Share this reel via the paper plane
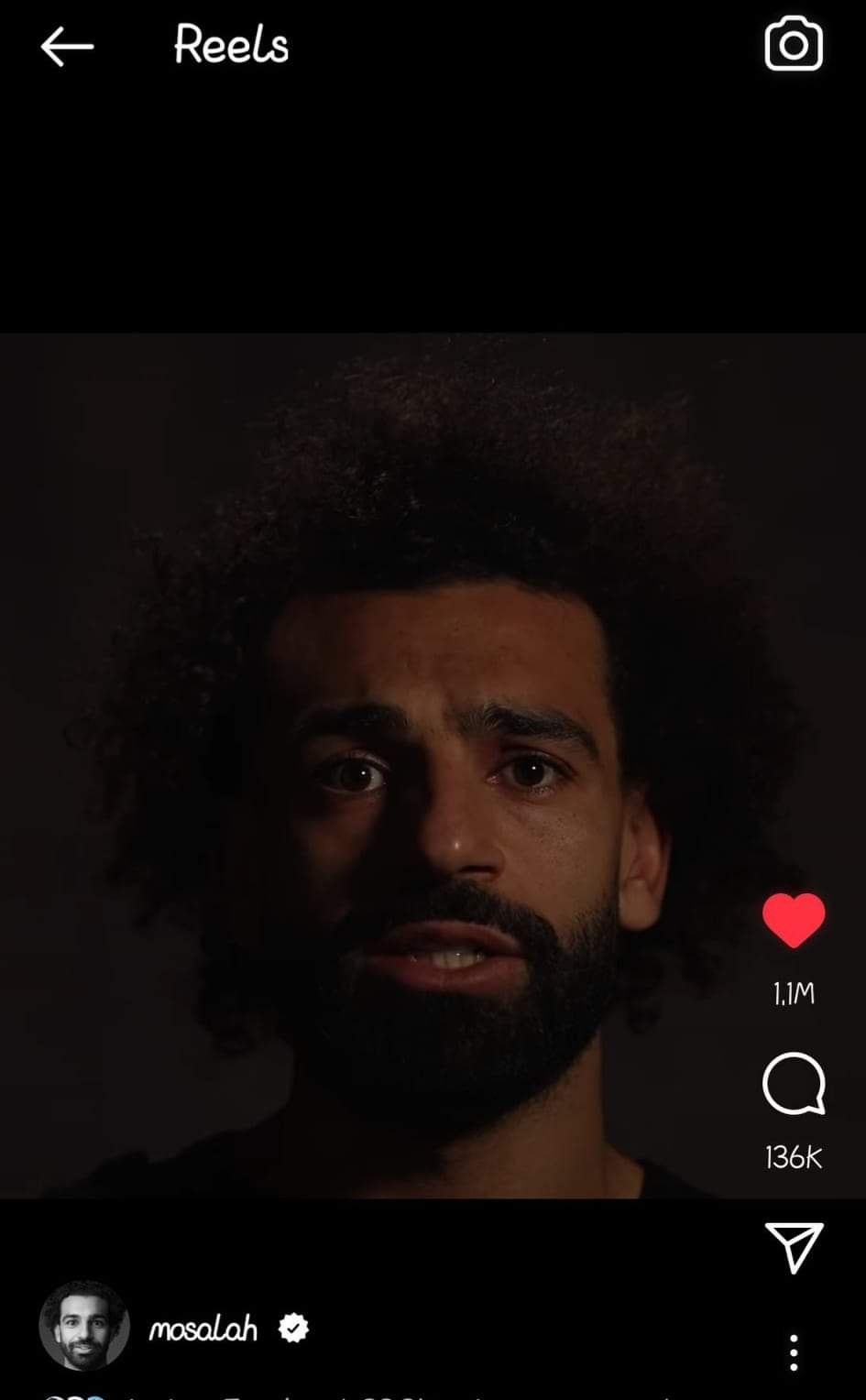This screenshot has width=866, height=1400. tap(794, 1247)
